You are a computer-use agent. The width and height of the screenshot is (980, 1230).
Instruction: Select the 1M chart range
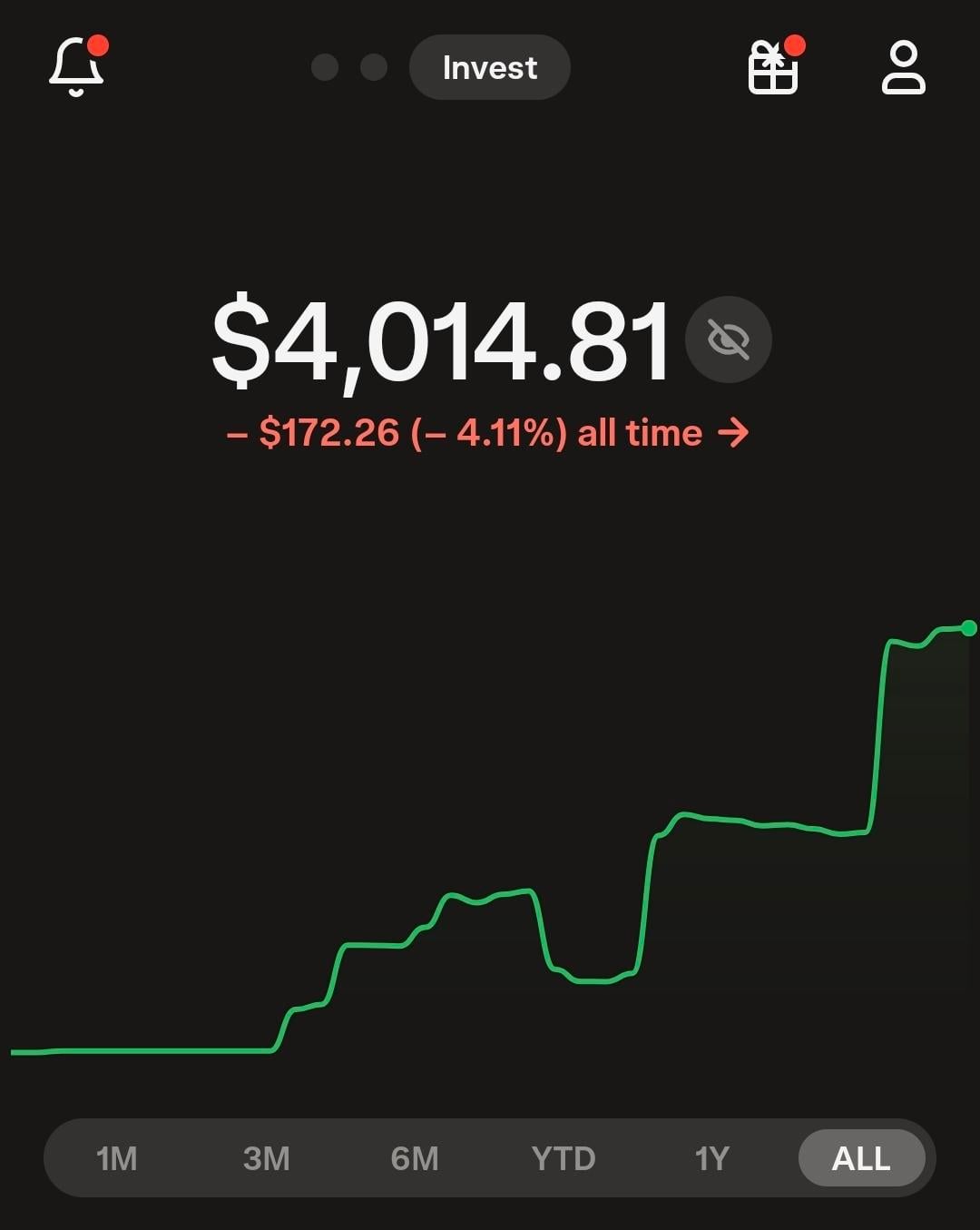click(117, 1158)
